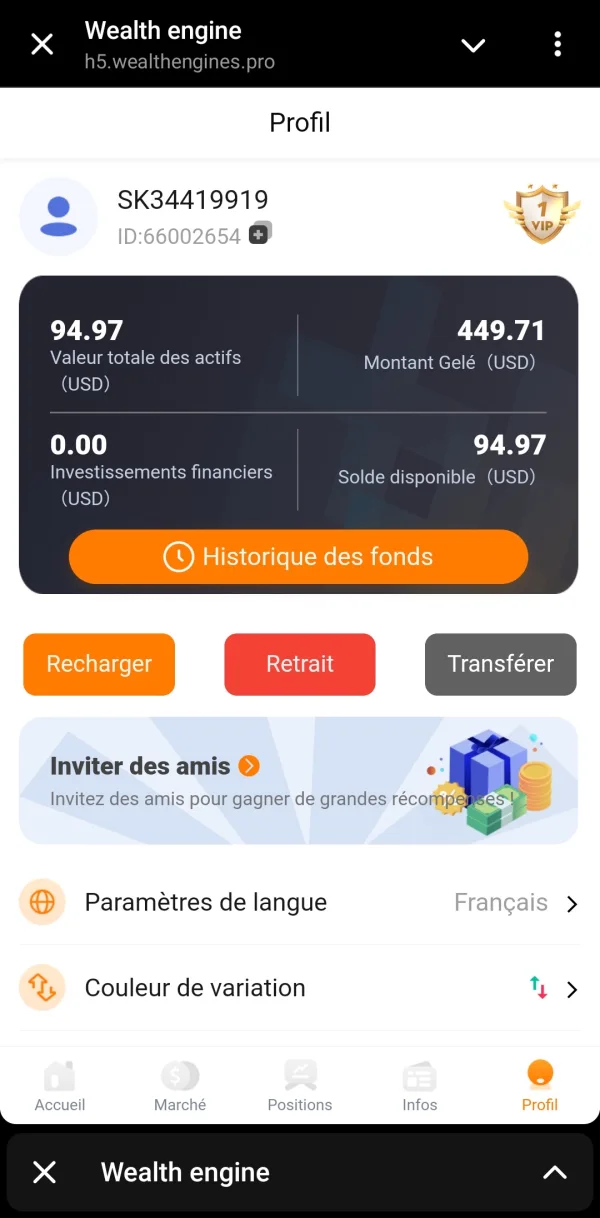The width and height of the screenshot is (600, 1218).
Task: Open Historique des fonds
Action: coord(298,557)
